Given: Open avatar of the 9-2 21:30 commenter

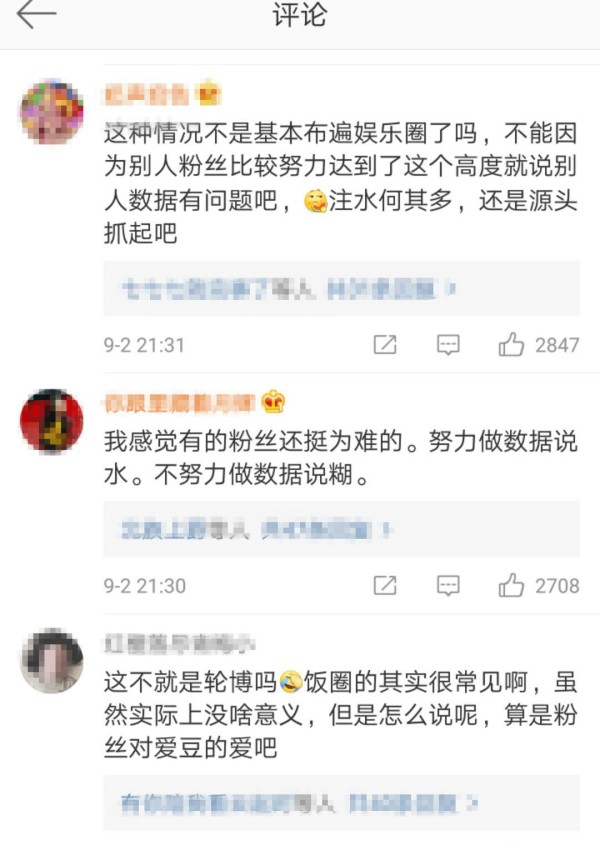Looking at the screenshot, I should (x=52, y=420).
